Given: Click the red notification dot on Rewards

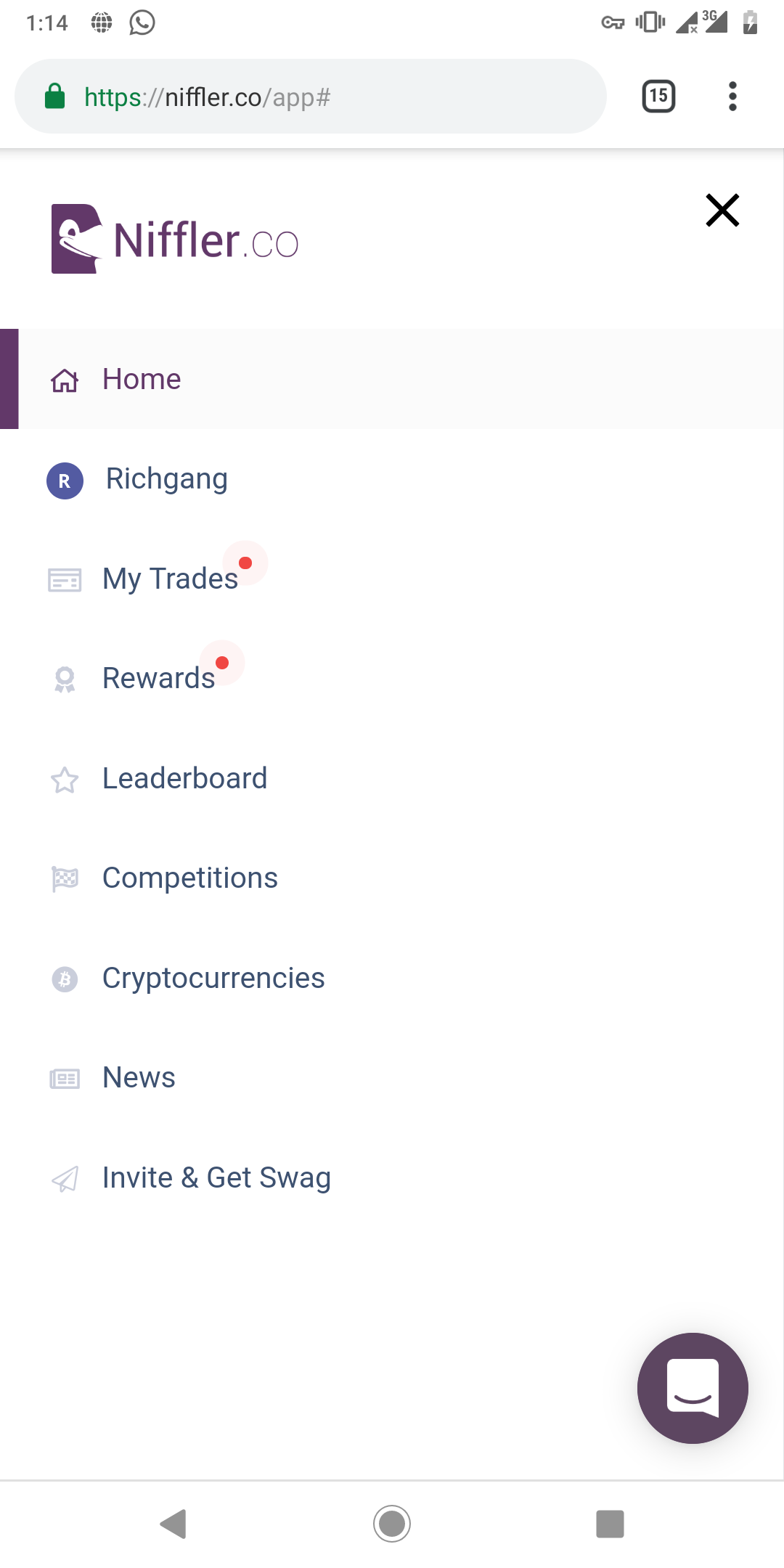Looking at the screenshot, I should pos(222,662).
